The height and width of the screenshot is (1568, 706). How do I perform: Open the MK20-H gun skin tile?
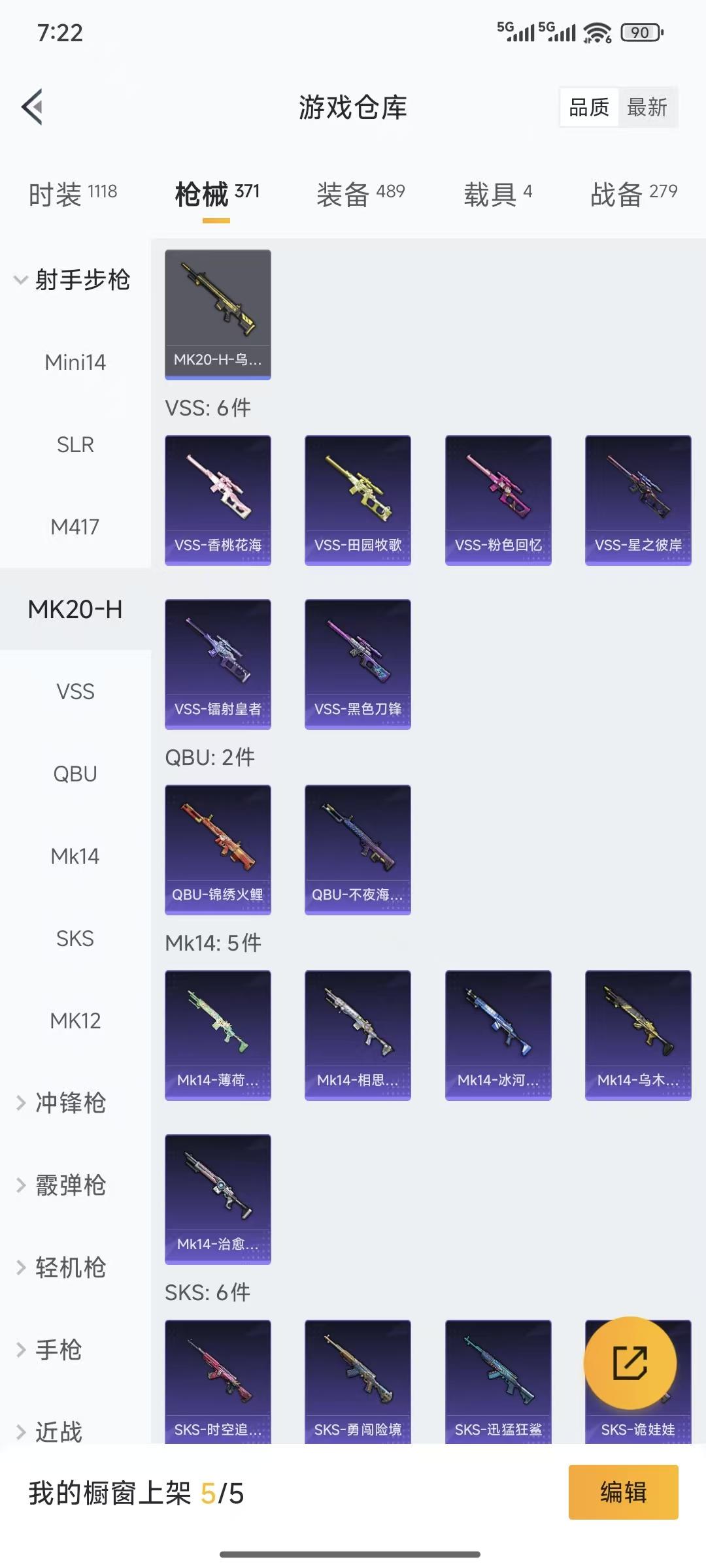[218, 314]
